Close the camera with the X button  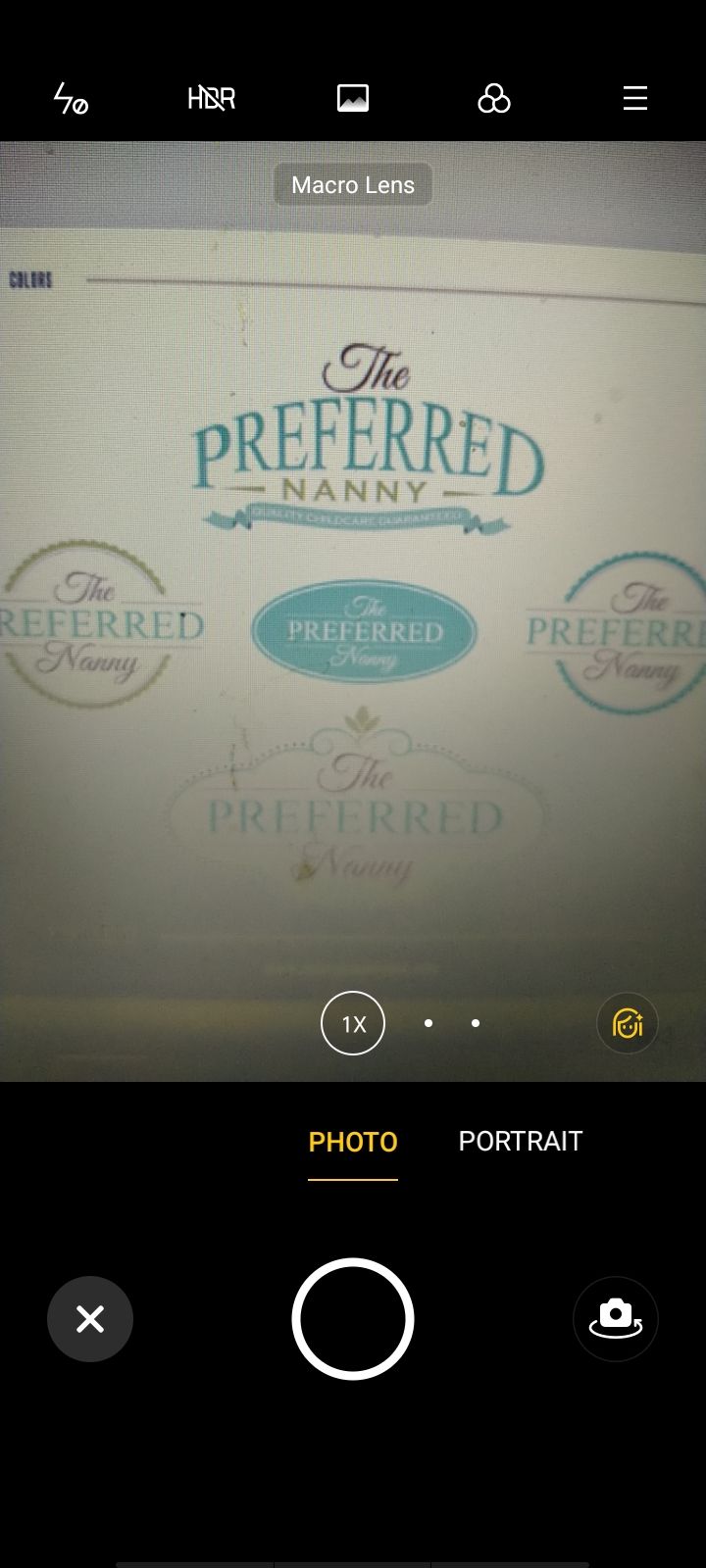tap(90, 1319)
